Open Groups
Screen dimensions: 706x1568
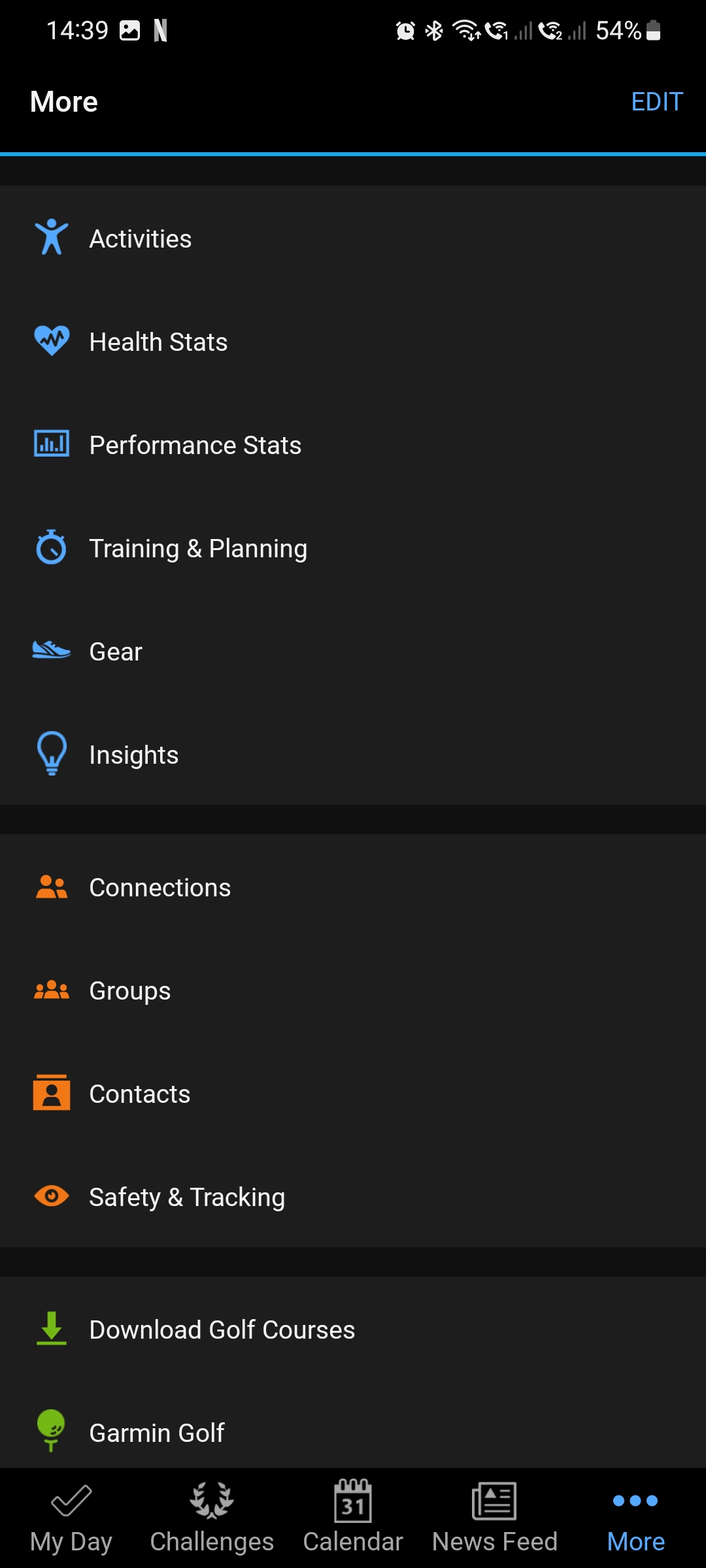[x=353, y=990]
